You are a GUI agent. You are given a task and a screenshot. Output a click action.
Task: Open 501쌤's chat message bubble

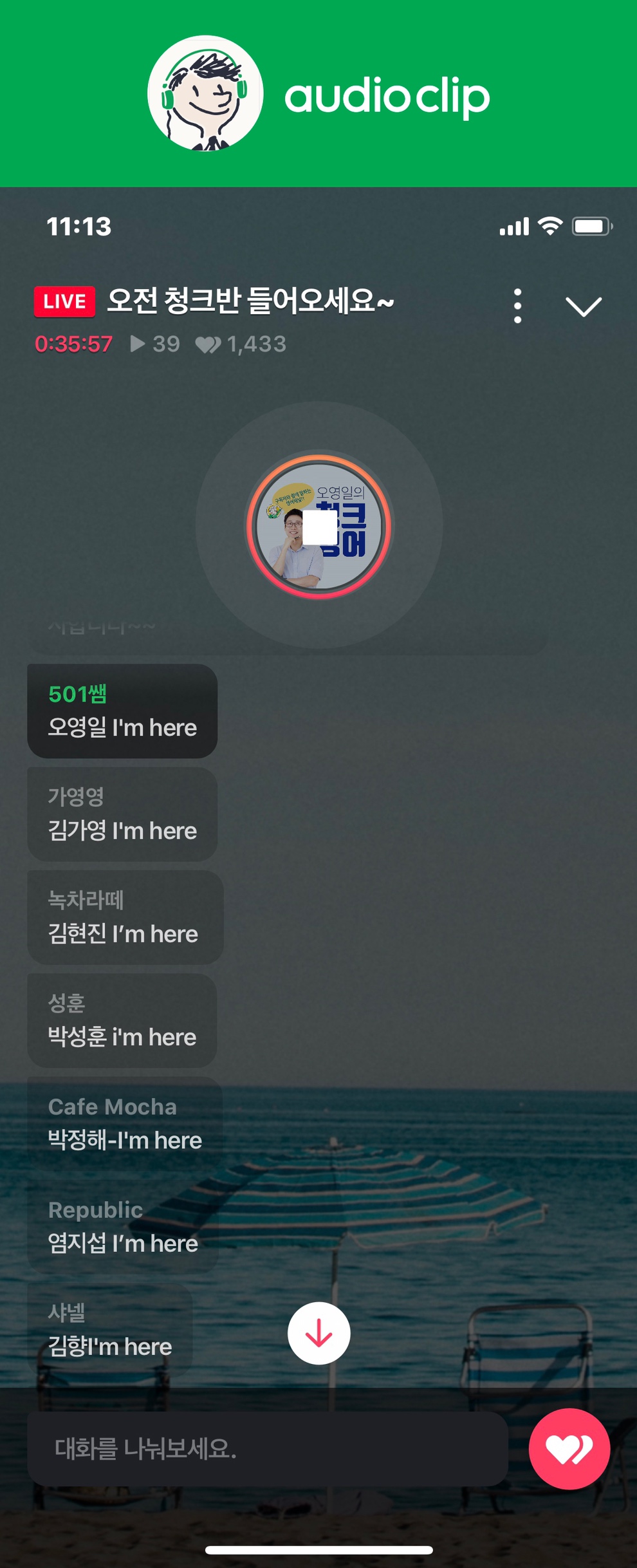pyautogui.click(x=122, y=711)
